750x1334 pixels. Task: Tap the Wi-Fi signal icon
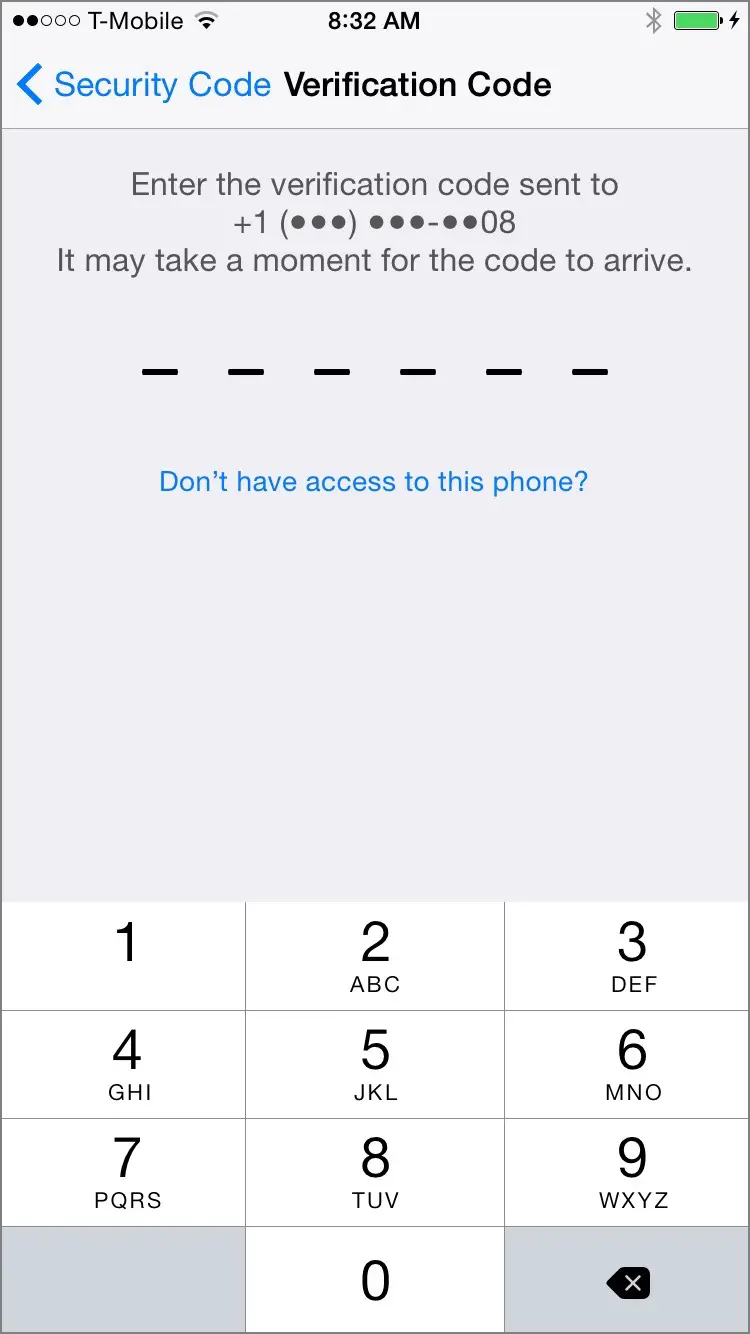coord(207,20)
